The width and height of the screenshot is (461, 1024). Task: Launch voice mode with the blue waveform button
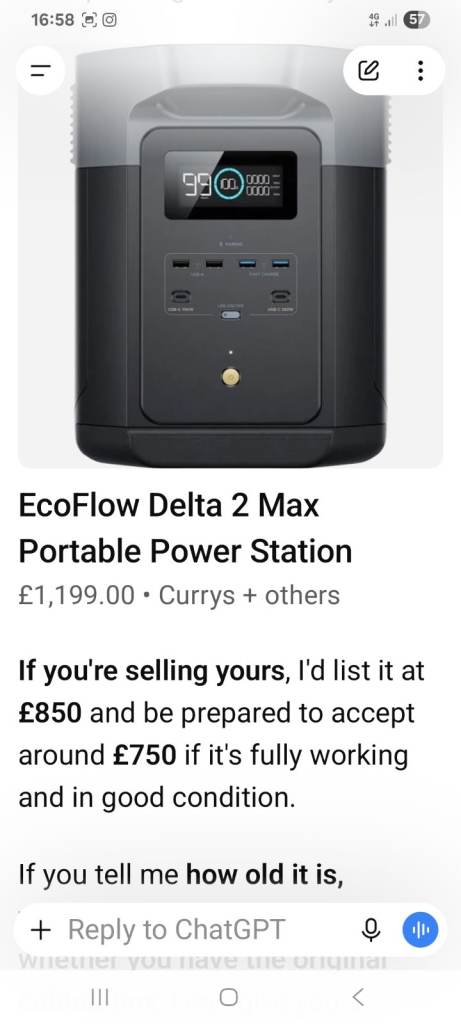[x=420, y=929]
